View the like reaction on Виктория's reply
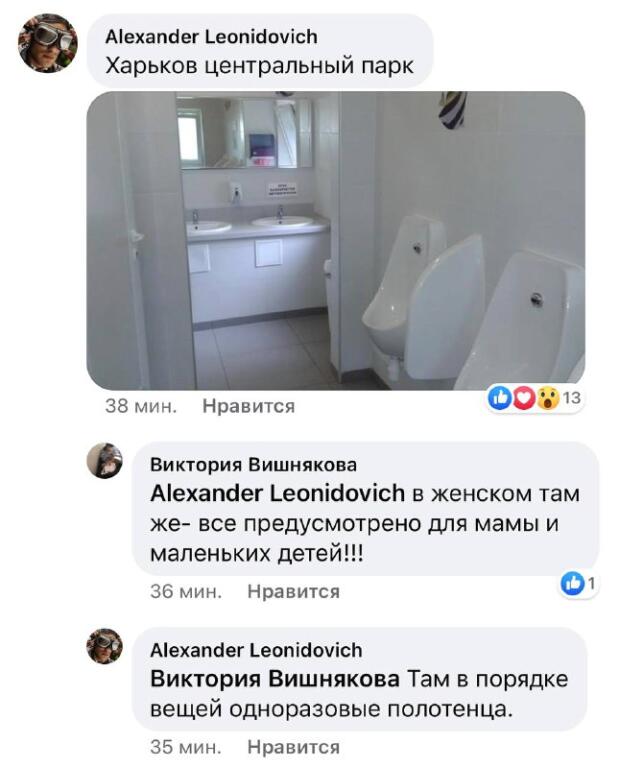Image resolution: width=619 pixels, height=768 pixels. [x=578, y=583]
